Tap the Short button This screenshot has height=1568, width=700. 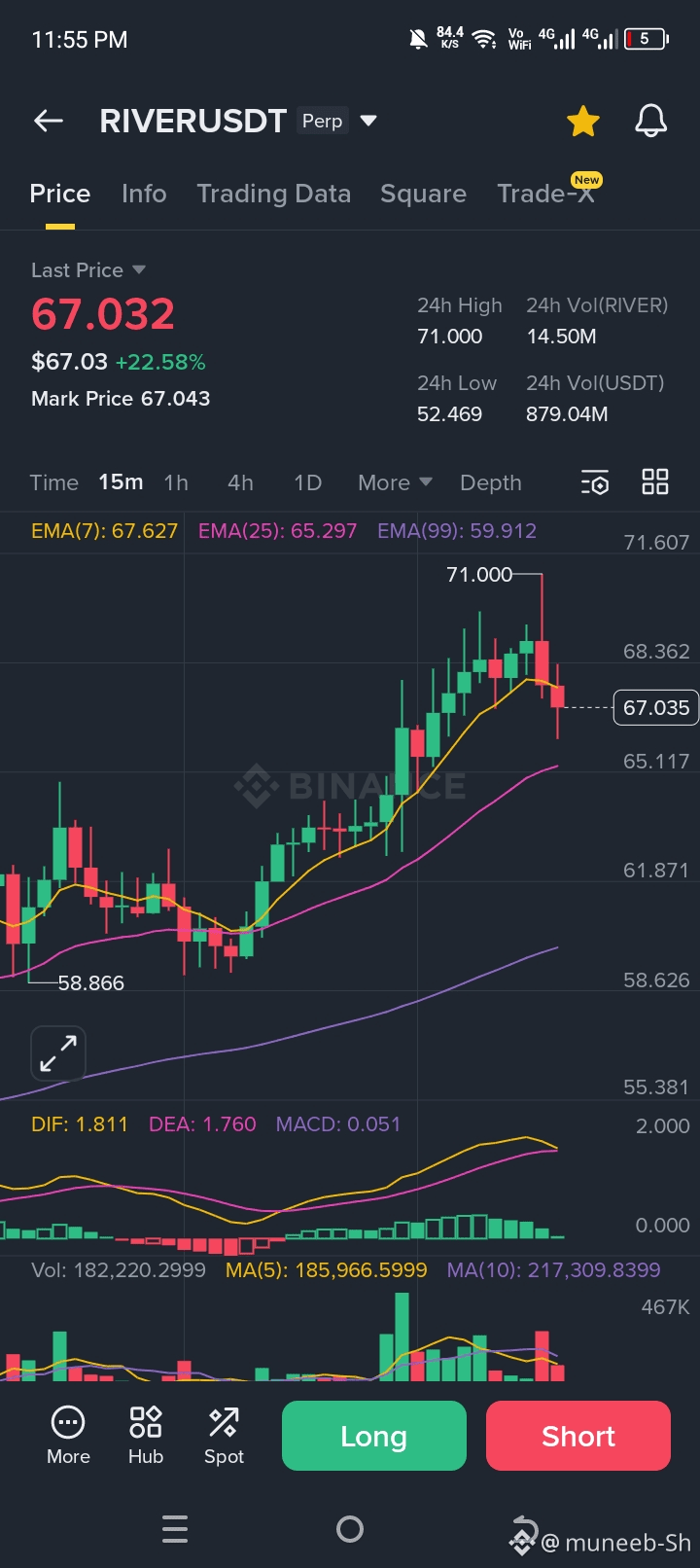point(578,1436)
